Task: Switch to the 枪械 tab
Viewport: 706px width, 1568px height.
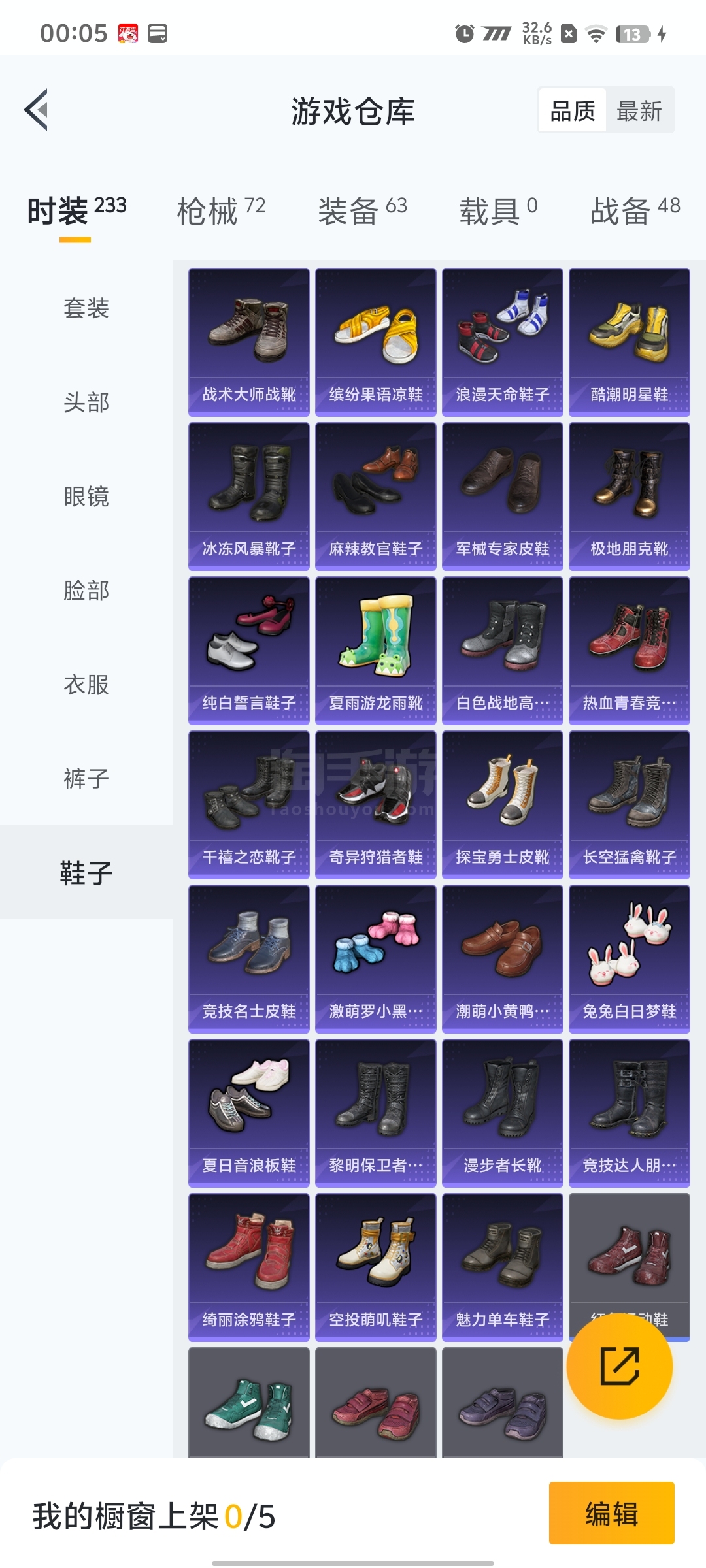Action: click(221, 211)
